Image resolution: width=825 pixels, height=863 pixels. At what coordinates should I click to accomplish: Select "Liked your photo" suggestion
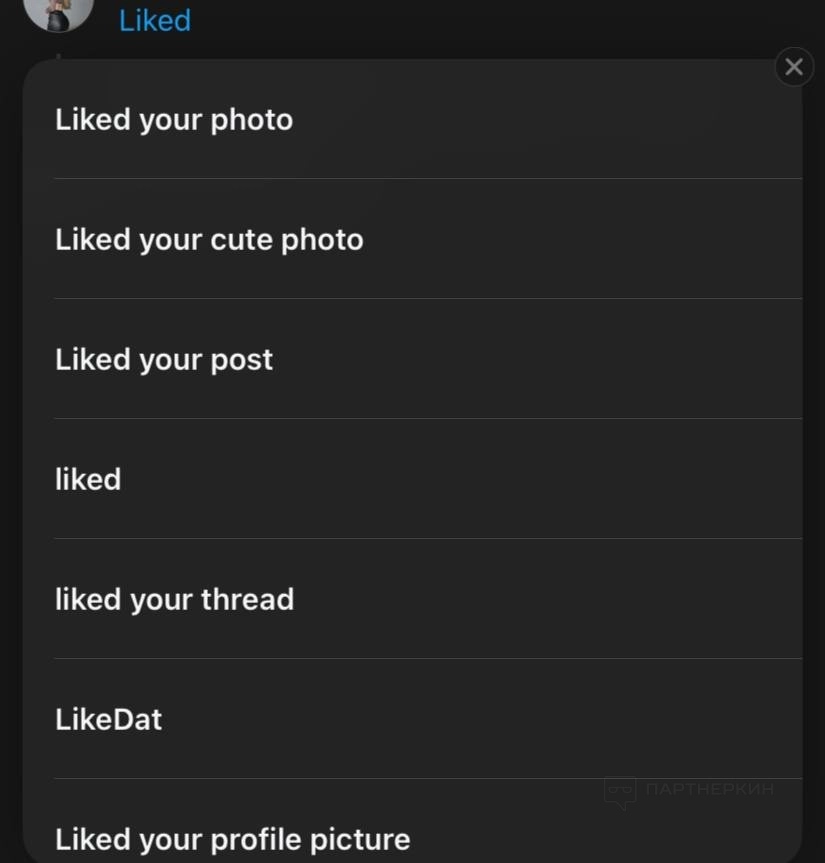pyautogui.click(x=174, y=120)
